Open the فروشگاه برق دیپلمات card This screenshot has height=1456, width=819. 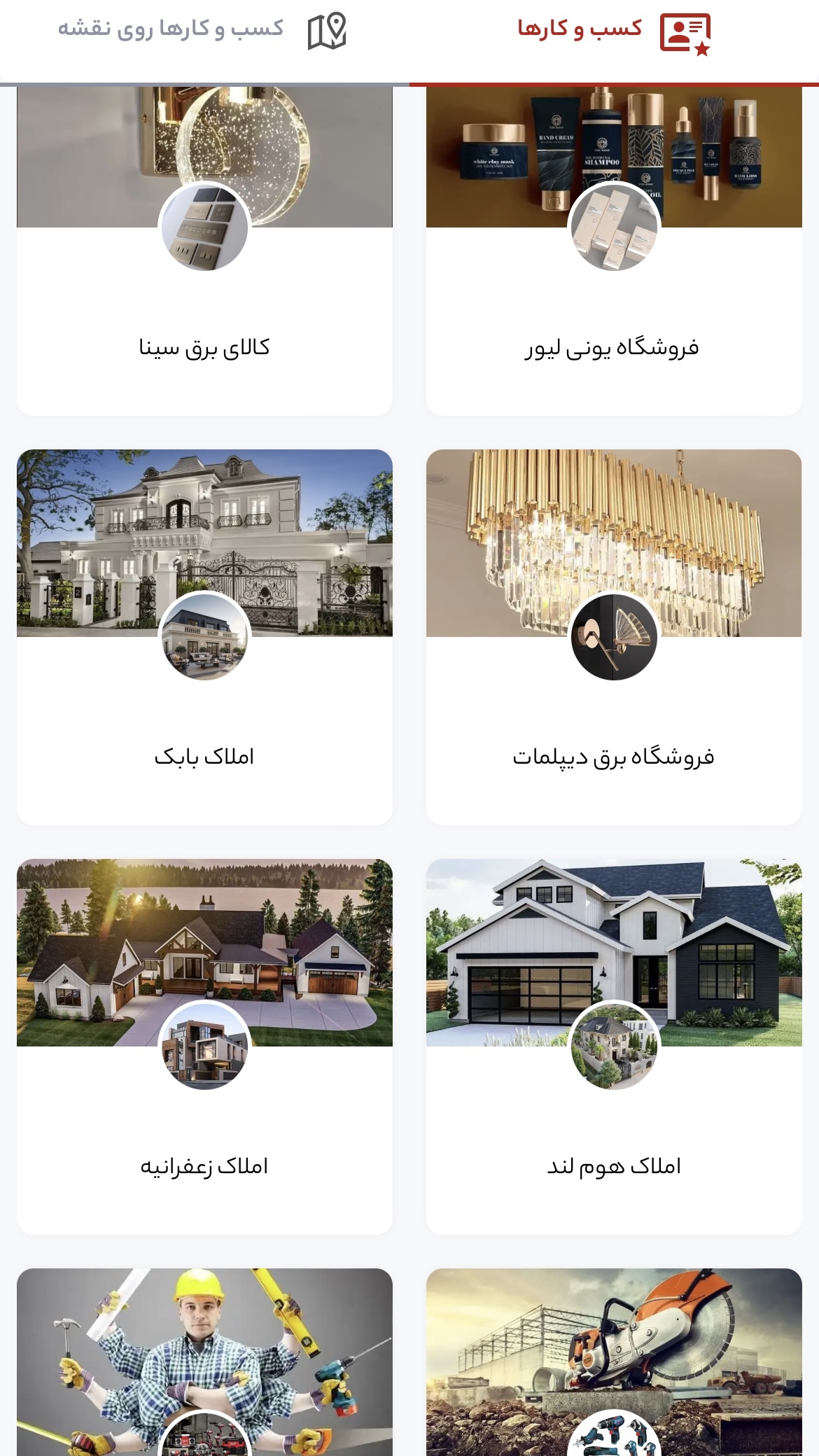click(x=613, y=756)
